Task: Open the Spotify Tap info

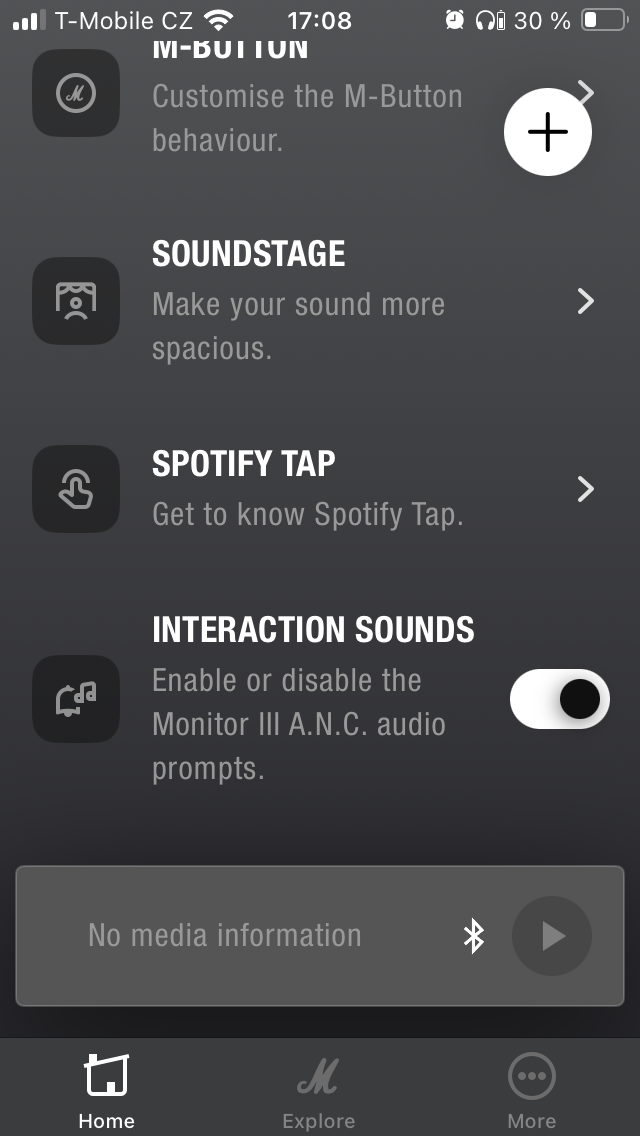Action: (x=320, y=489)
